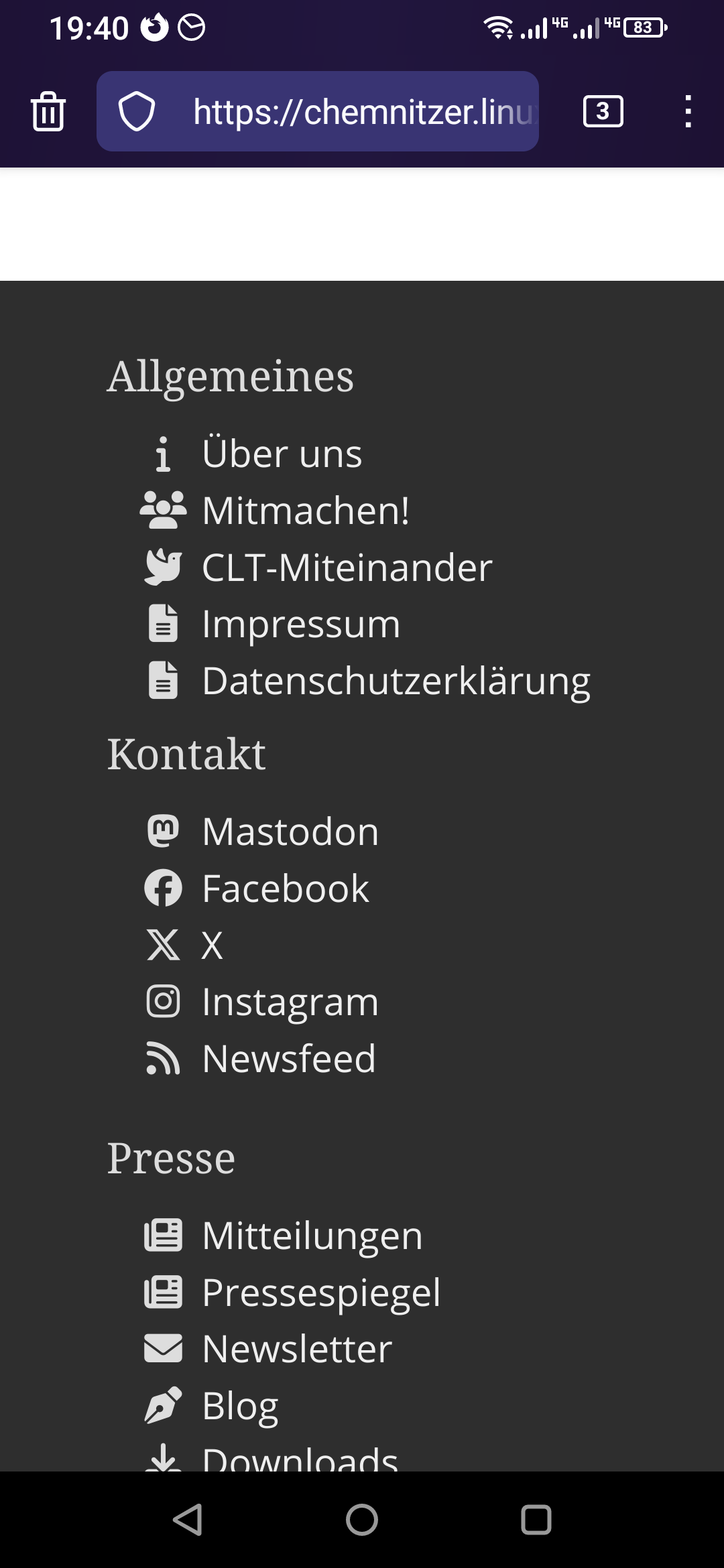Open the X social link
Viewport: 724px width, 1568px height.
(213, 945)
